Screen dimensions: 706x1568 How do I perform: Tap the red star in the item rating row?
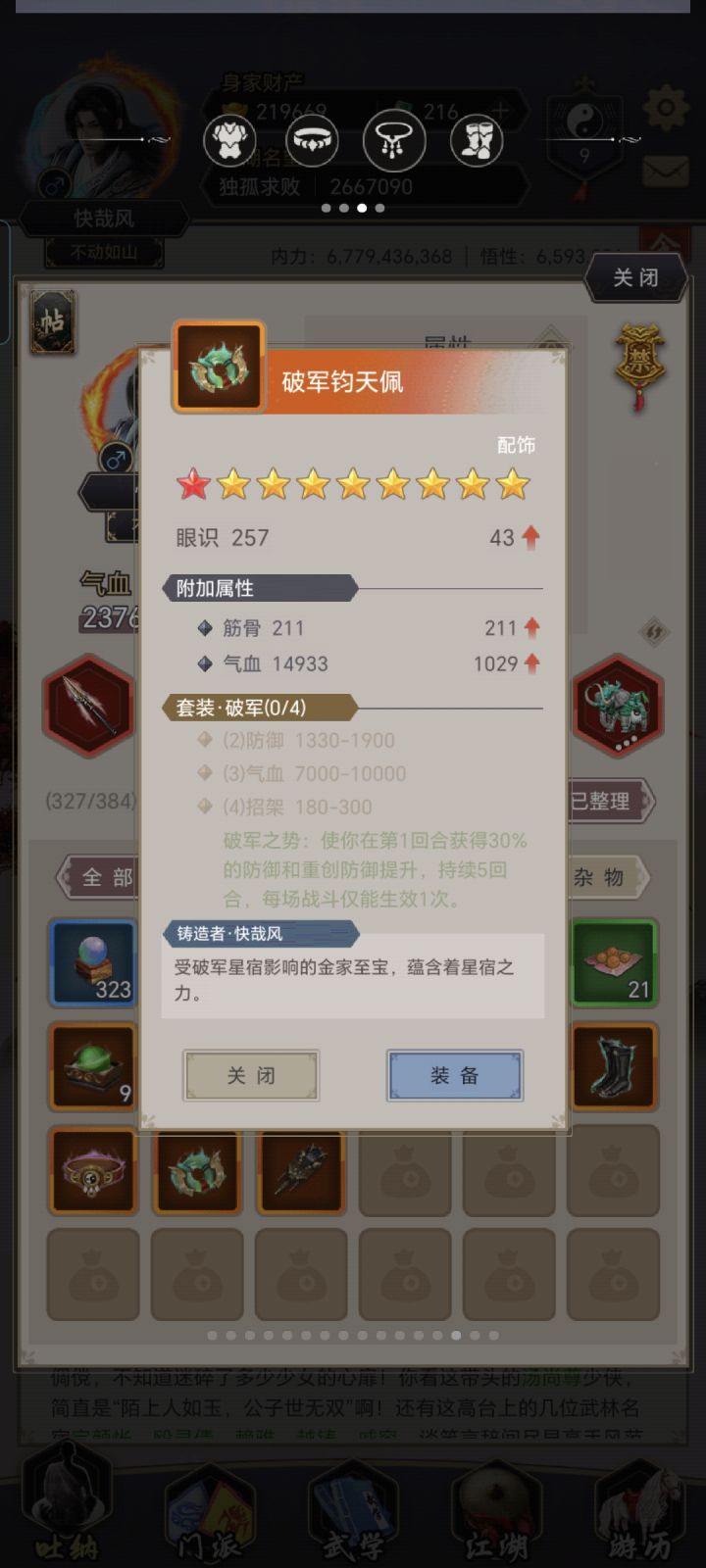click(193, 484)
